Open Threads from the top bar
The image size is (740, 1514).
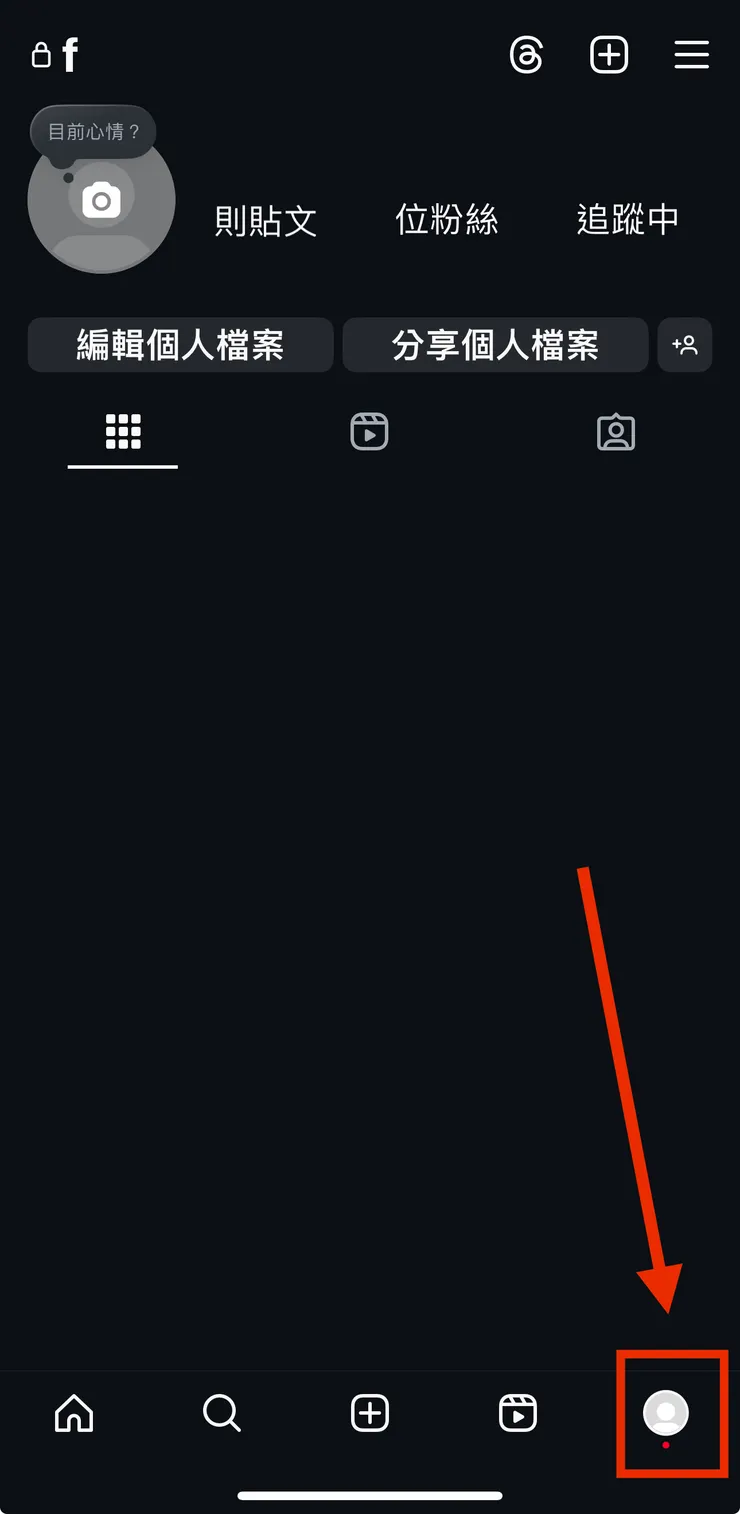click(526, 55)
